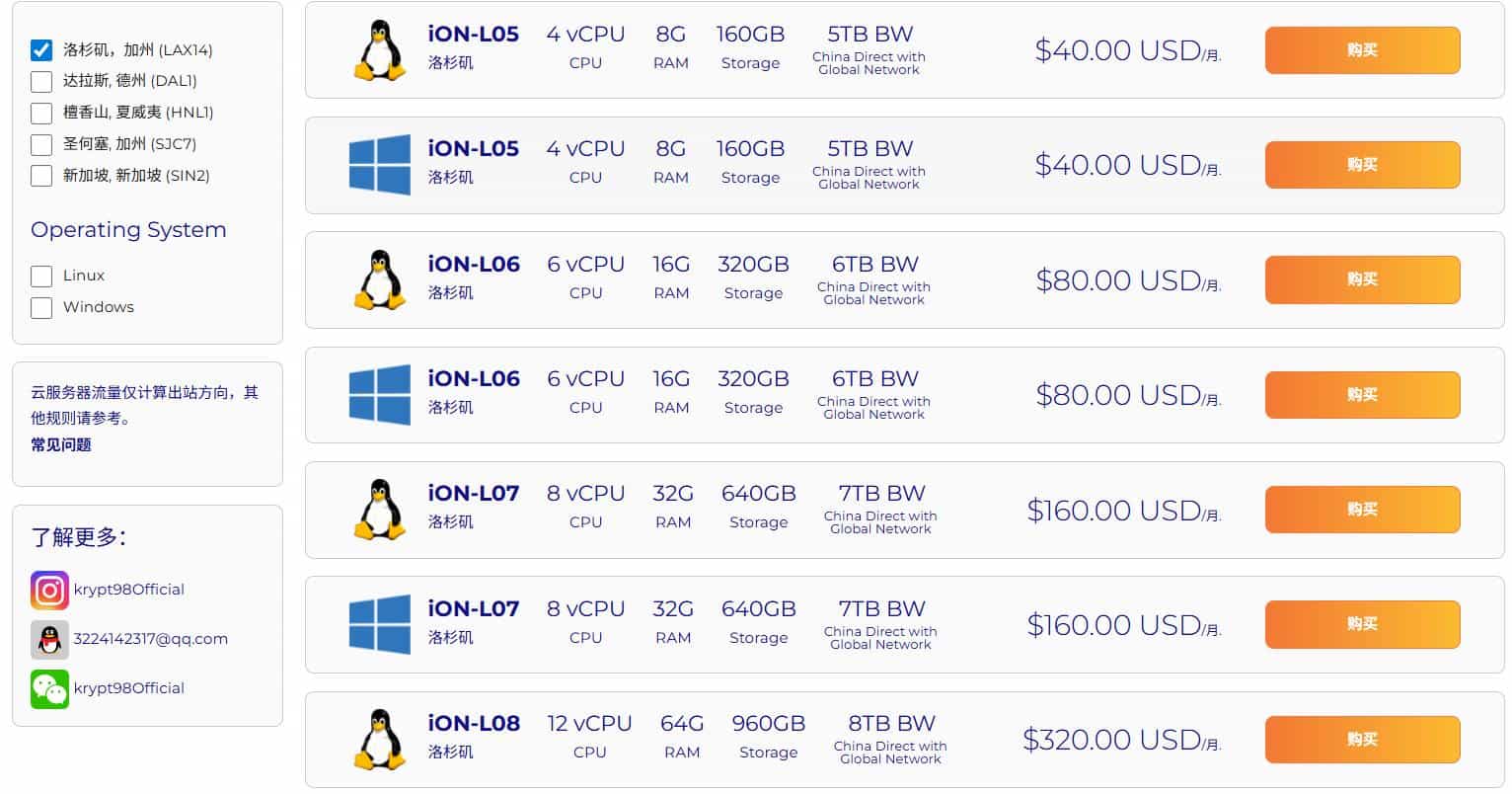The height and width of the screenshot is (794, 1512).
Task: Tap 购买 for the Linux iON-L07 plan
Action: 1361,510
